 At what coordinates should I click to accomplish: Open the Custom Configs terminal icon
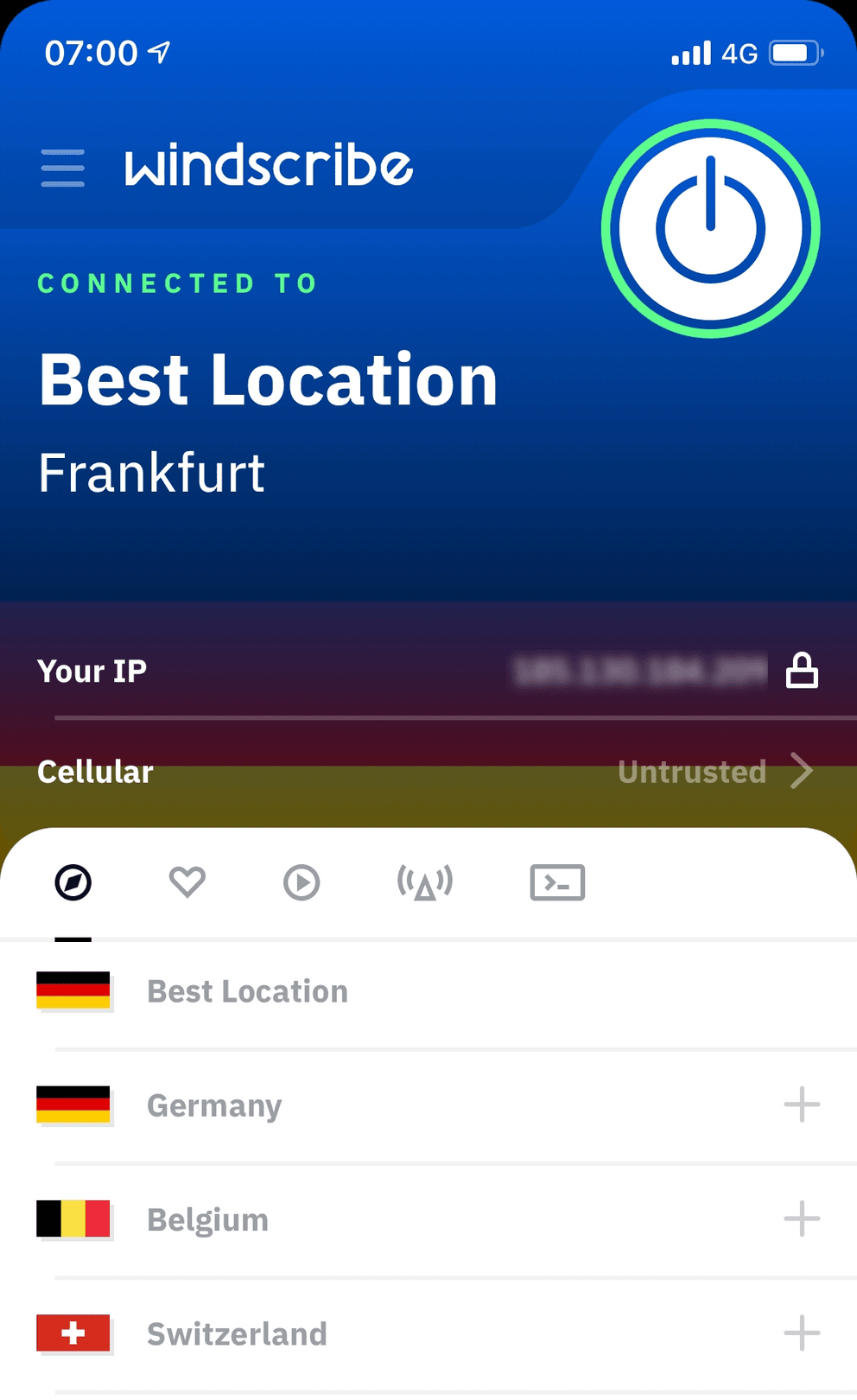click(557, 882)
